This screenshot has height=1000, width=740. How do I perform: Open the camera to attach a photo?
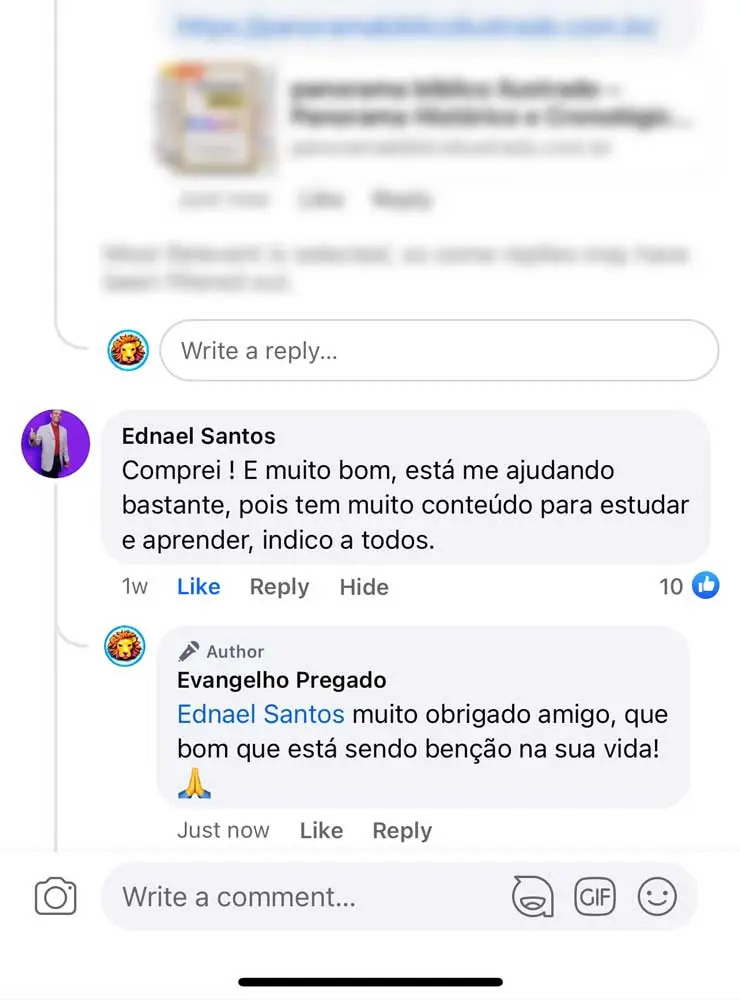tap(56, 896)
